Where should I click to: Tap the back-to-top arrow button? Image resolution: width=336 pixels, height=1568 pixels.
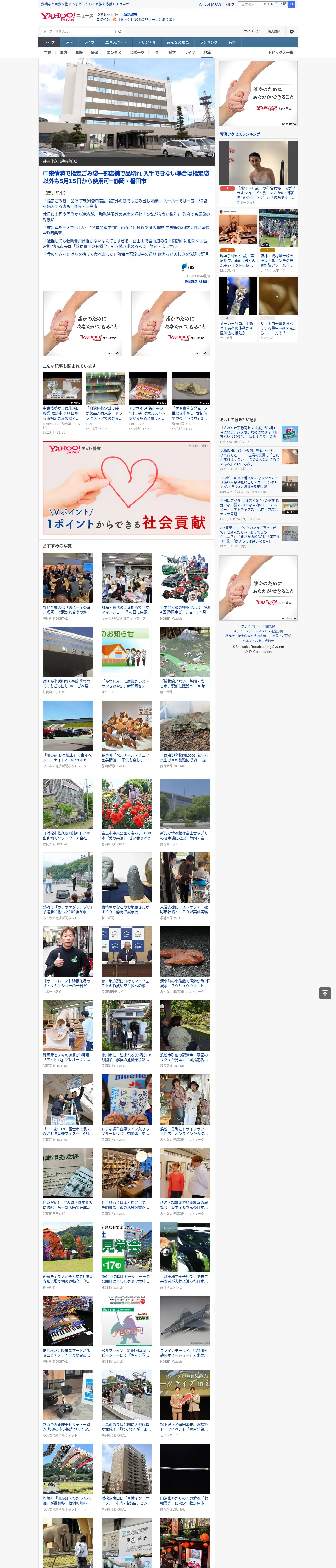pyautogui.click(x=325, y=993)
